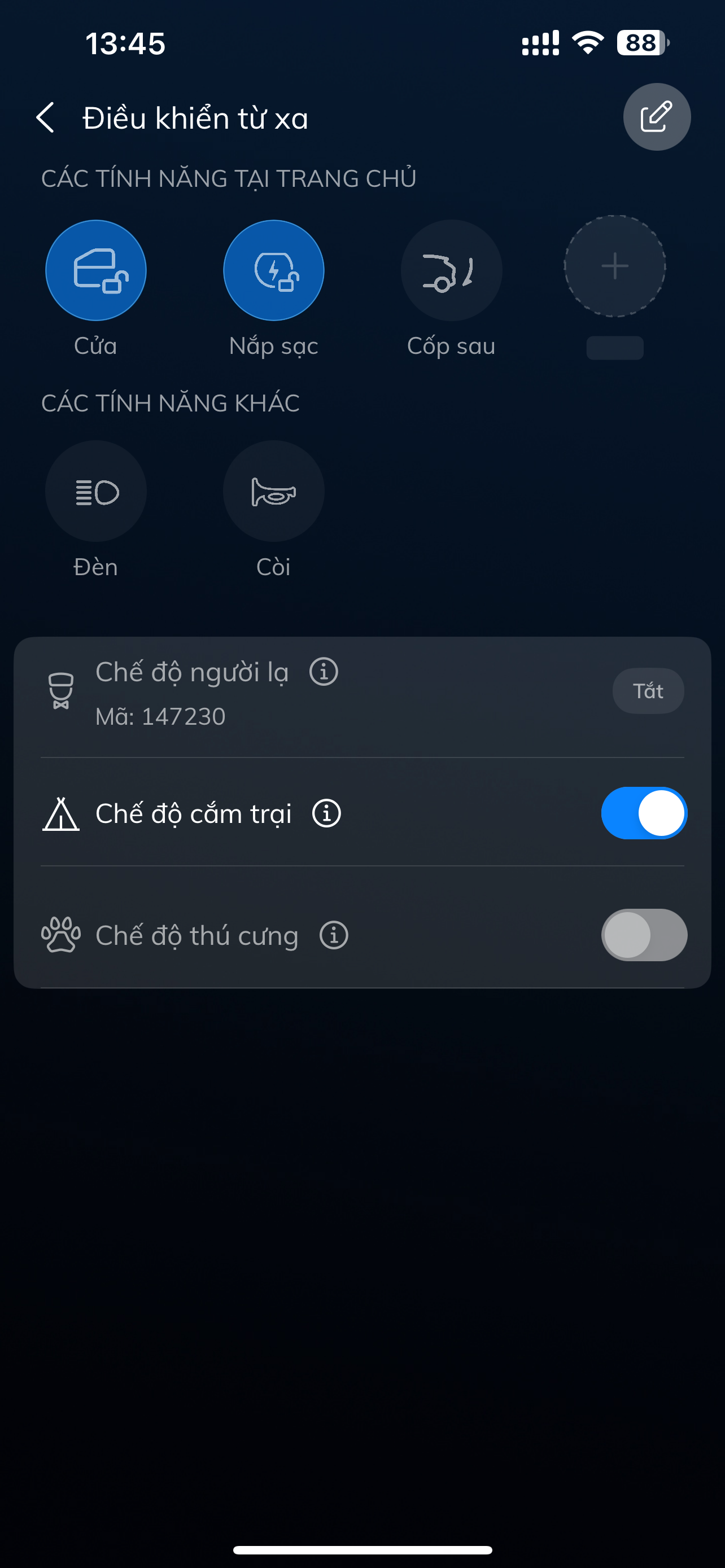Open the Cốp sau trunk control
The height and width of the screenshot is (1568, 725).
point(451,270)
